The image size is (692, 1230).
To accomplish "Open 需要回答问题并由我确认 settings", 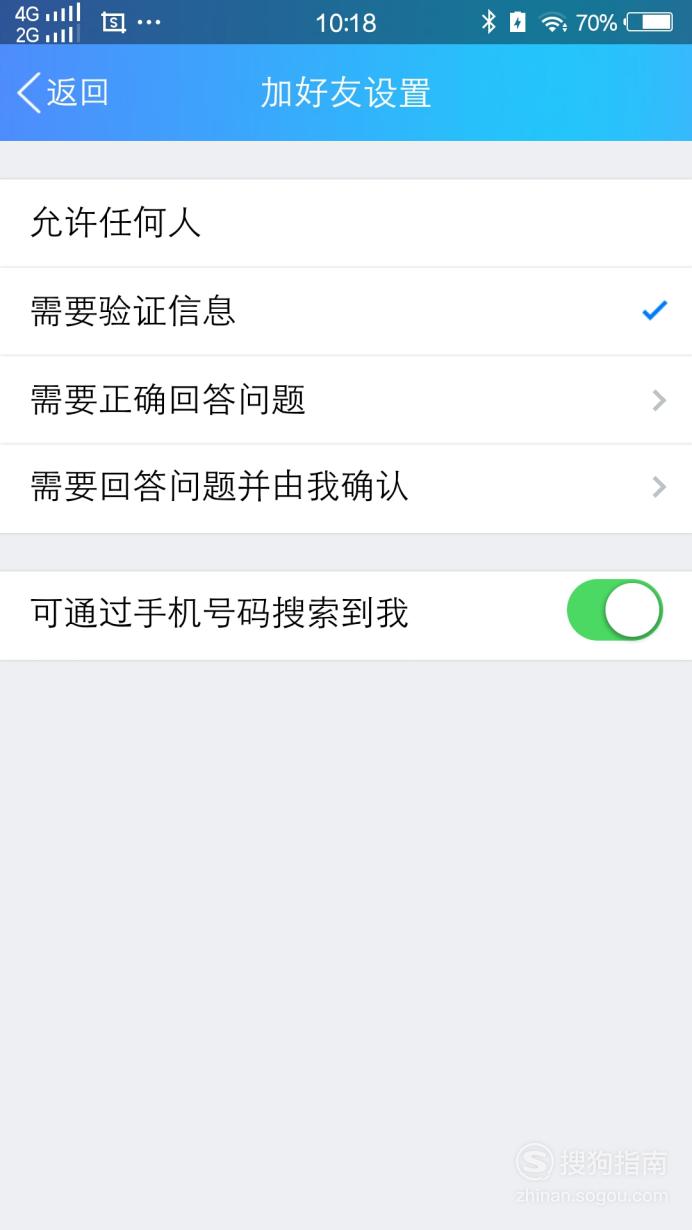I will click(346, 489).
